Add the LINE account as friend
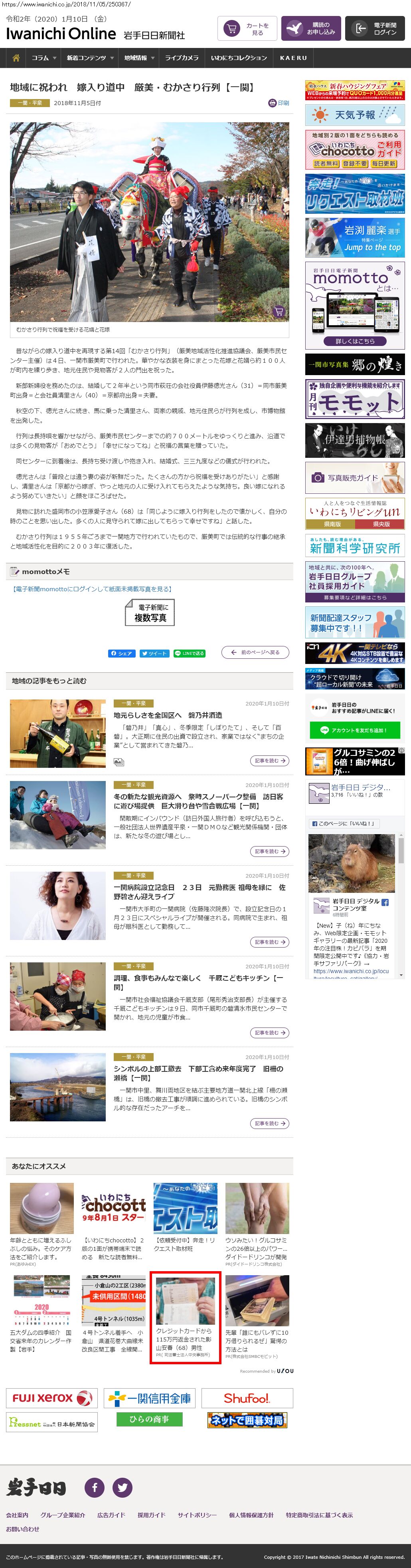The image size is (411, 1568). [x=354, y=730]
